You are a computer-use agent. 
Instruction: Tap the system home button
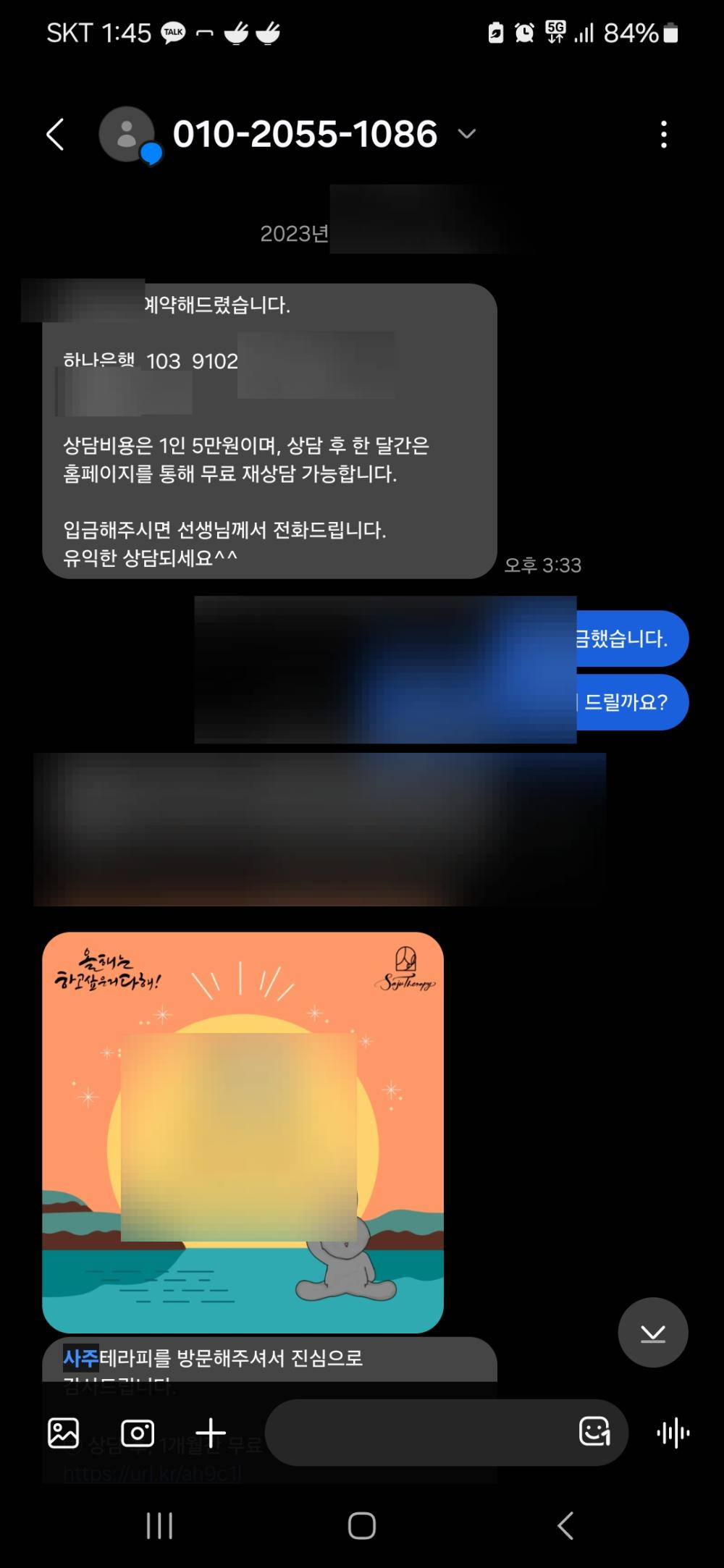tap(361, 1525)
